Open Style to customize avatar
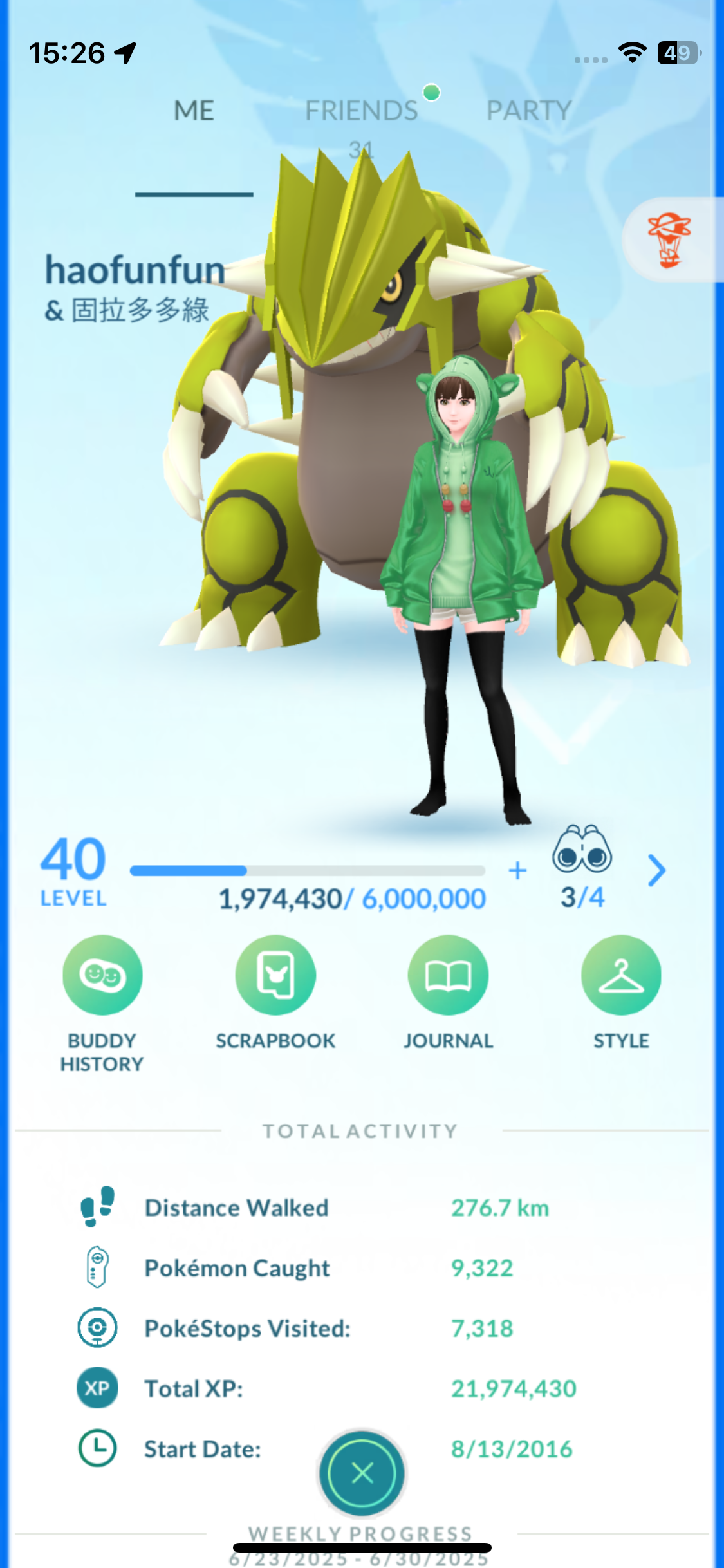 point(621,976)
